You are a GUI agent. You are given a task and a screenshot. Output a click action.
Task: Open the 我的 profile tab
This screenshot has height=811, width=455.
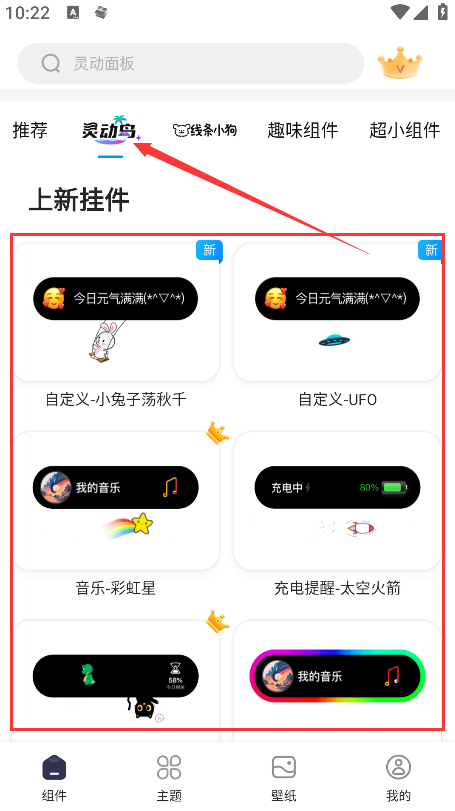pyautogui.click(x=399, y=777)
